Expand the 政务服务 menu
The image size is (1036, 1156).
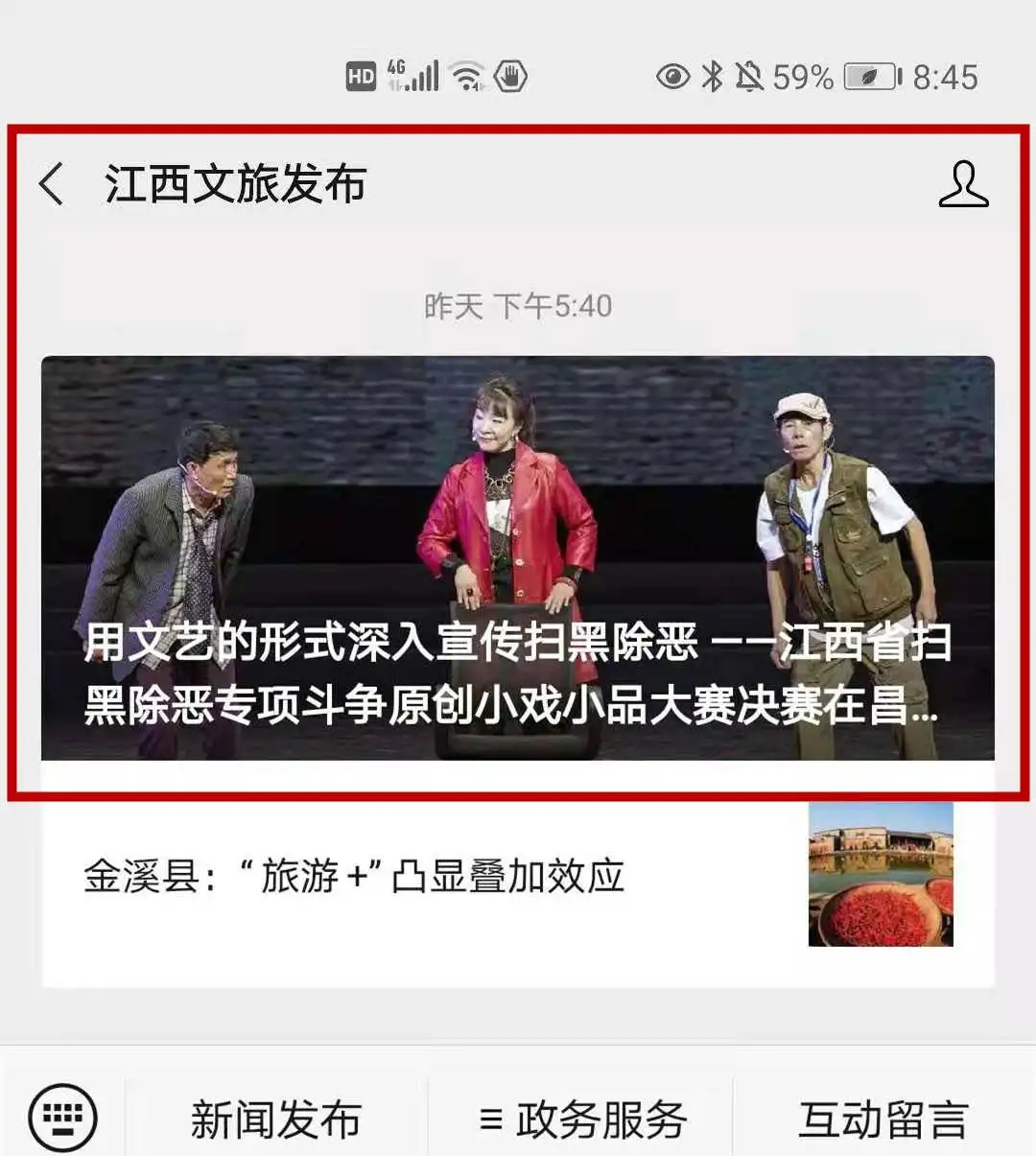click(582, 1120)
